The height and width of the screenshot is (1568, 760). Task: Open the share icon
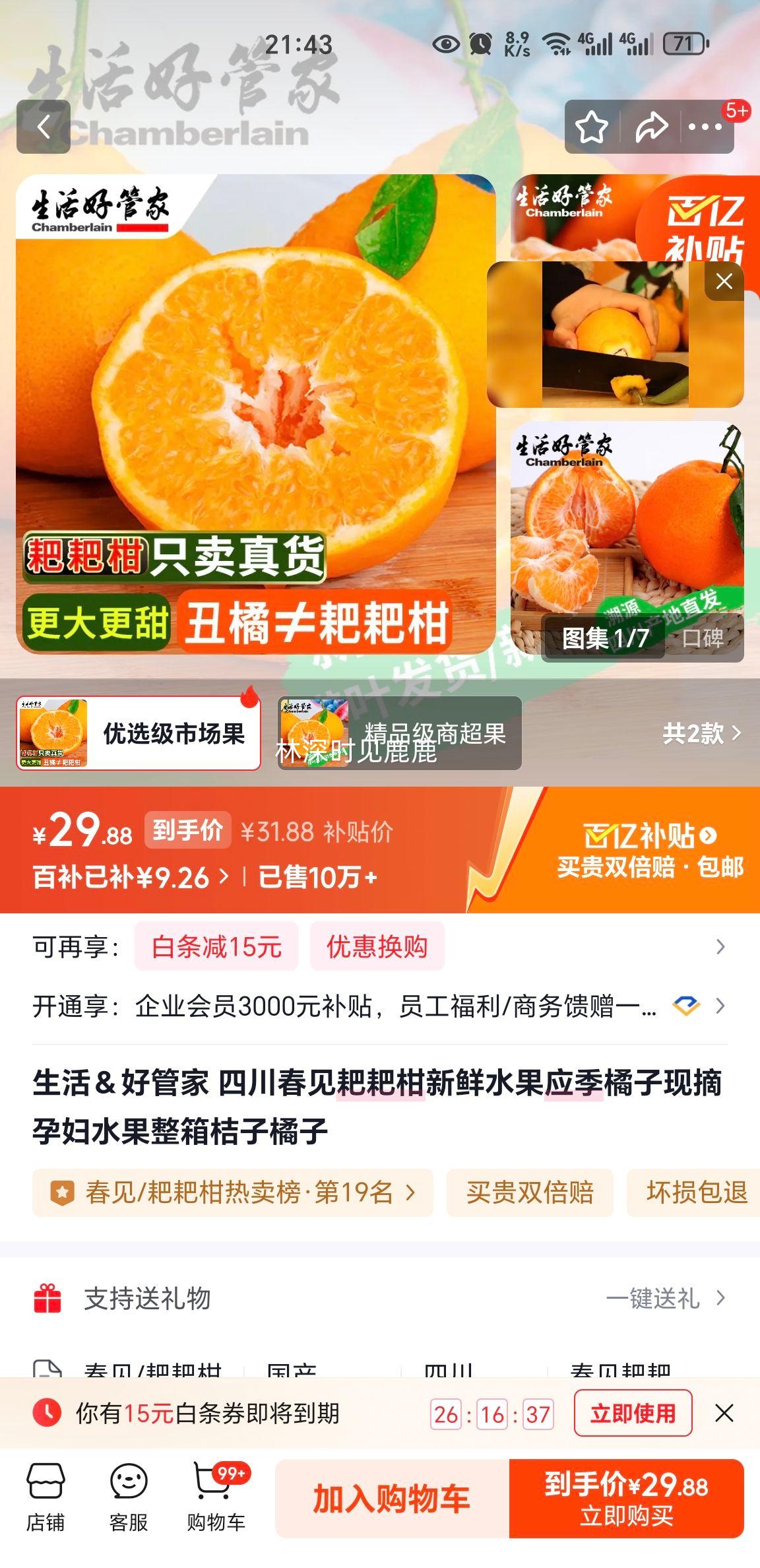coord(652,125)
